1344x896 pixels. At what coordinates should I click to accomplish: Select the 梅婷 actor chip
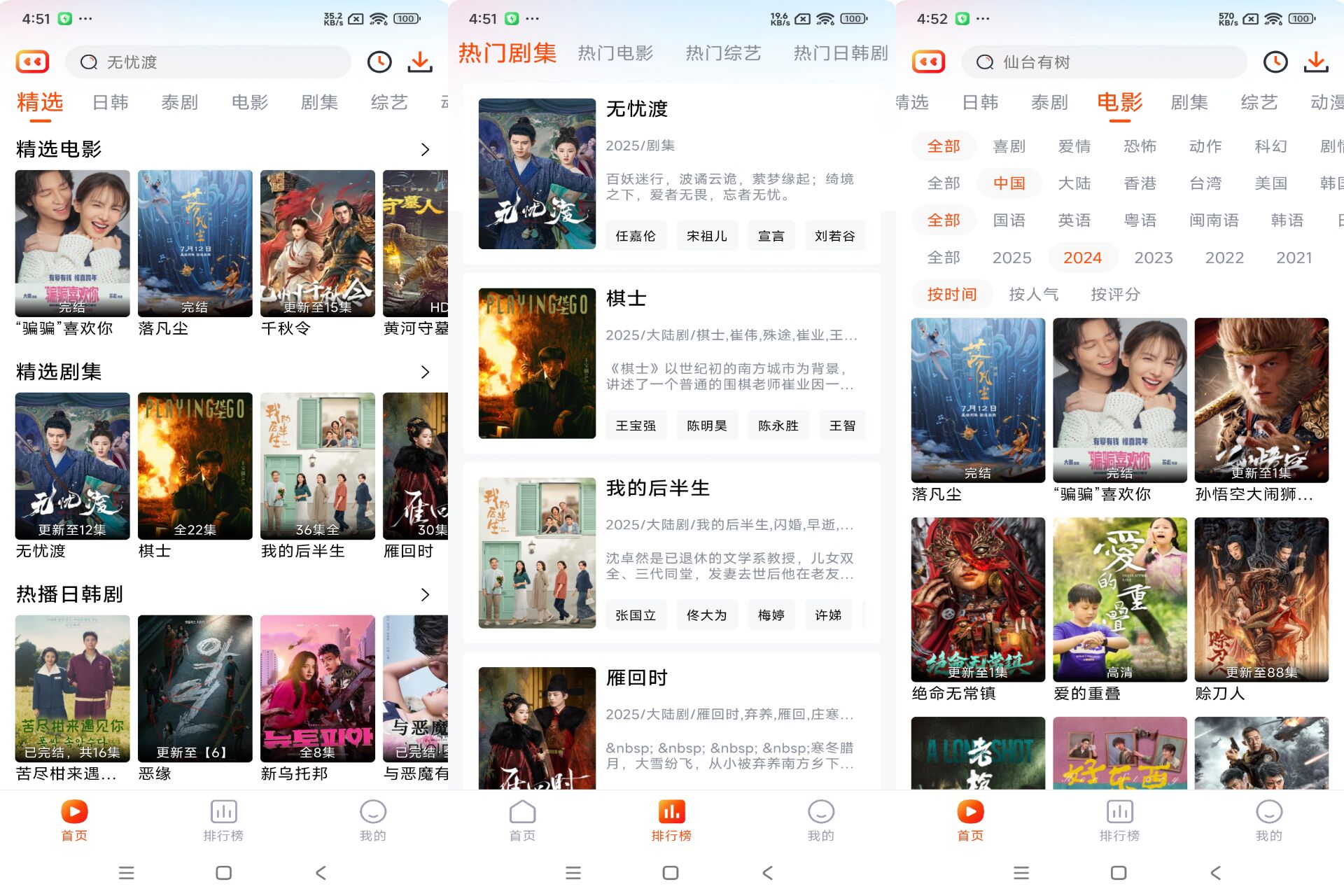771,615
